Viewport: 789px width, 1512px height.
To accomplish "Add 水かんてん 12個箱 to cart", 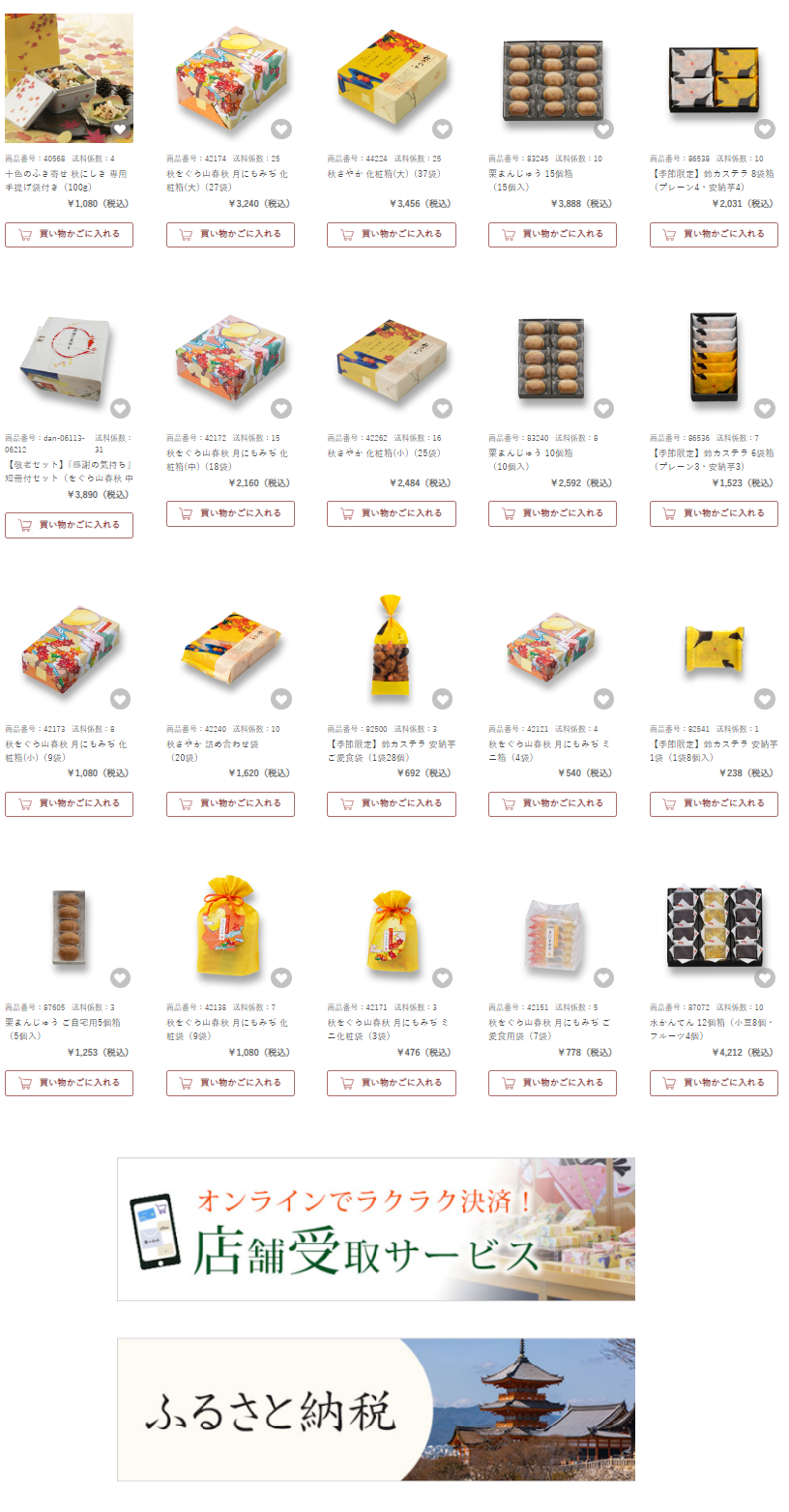I will point(714,1083).
